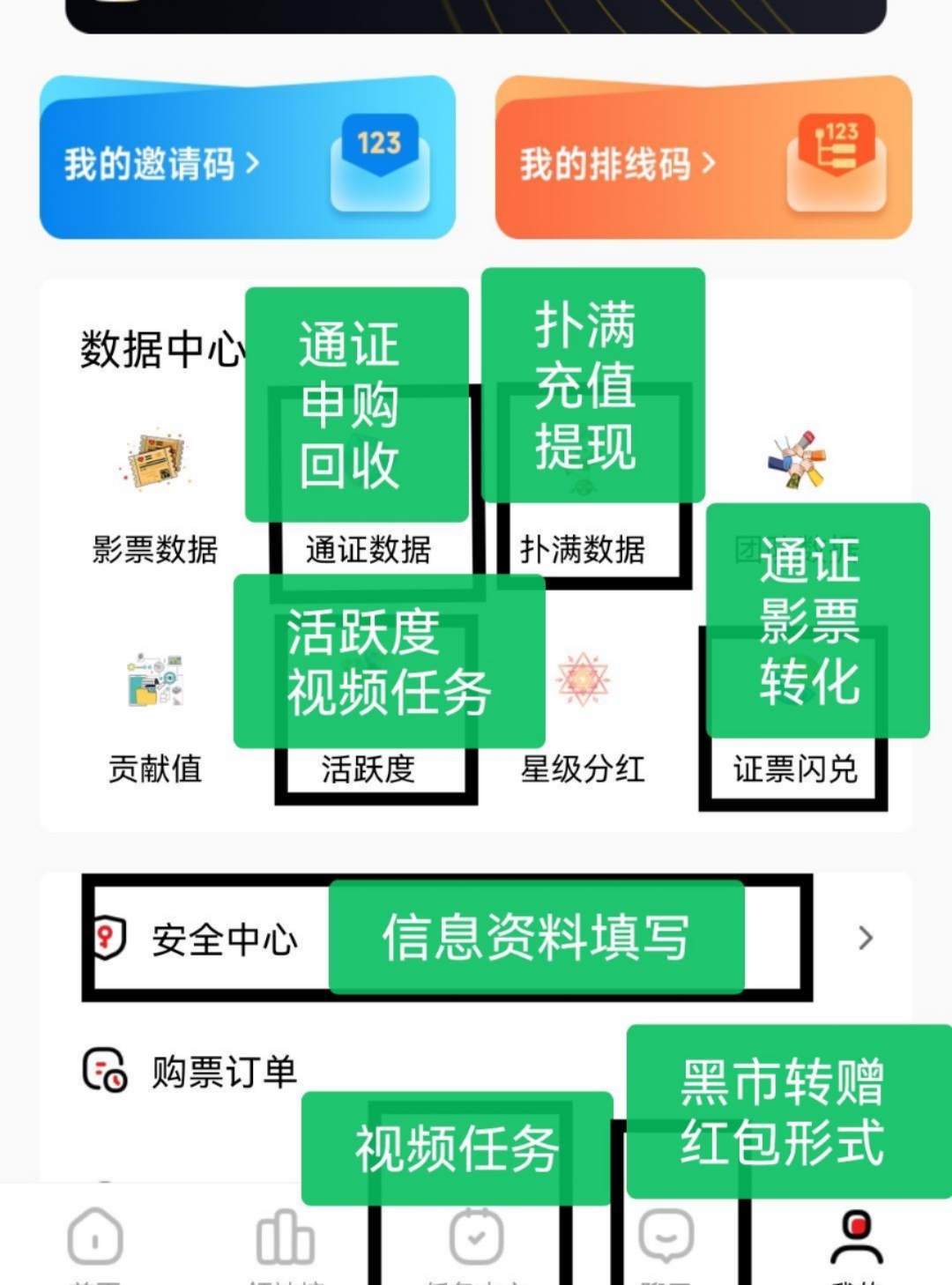This screenshot has height=1285, width=952.
Task: Open 证票闪兑 item
Action: (795, 769)
